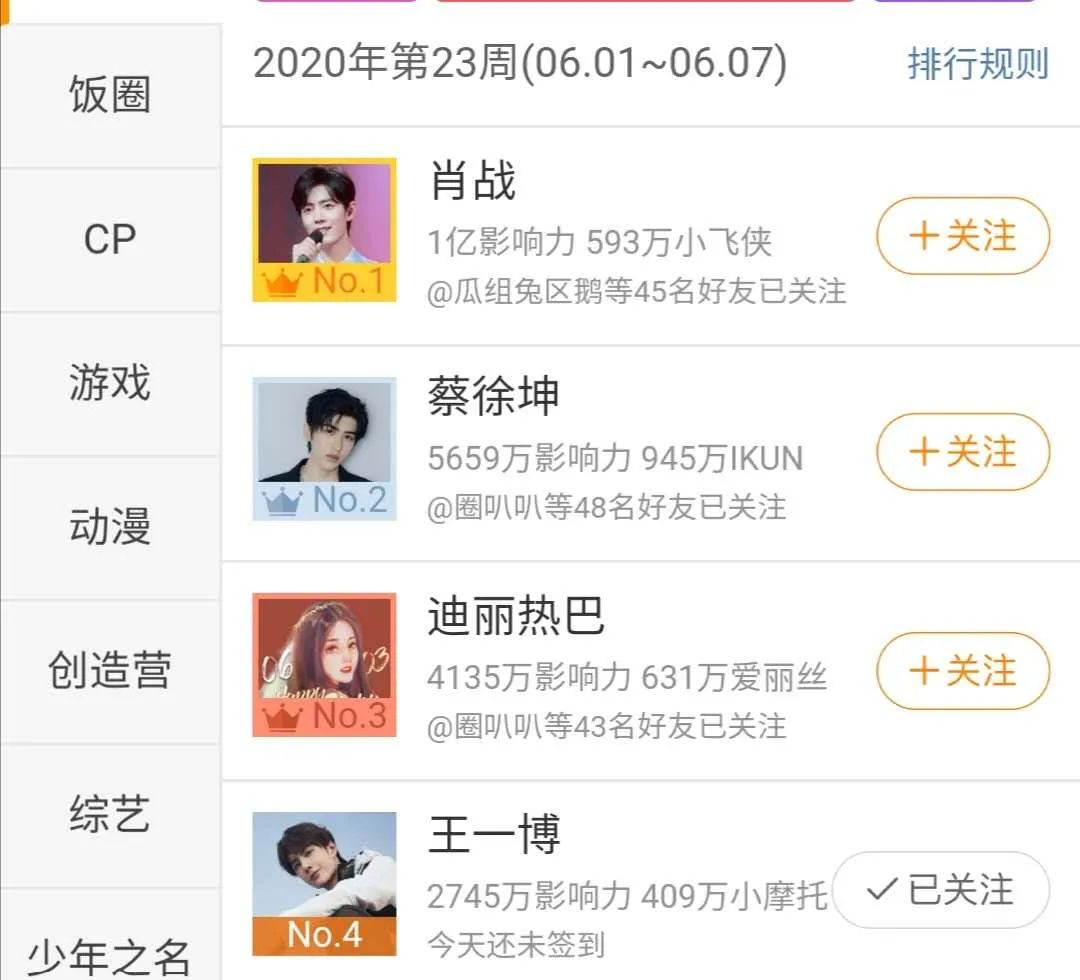Select the CP category tab
The width and height of the screenshot is (1080, 980).
pyautogui.click(x=110, y=240)
